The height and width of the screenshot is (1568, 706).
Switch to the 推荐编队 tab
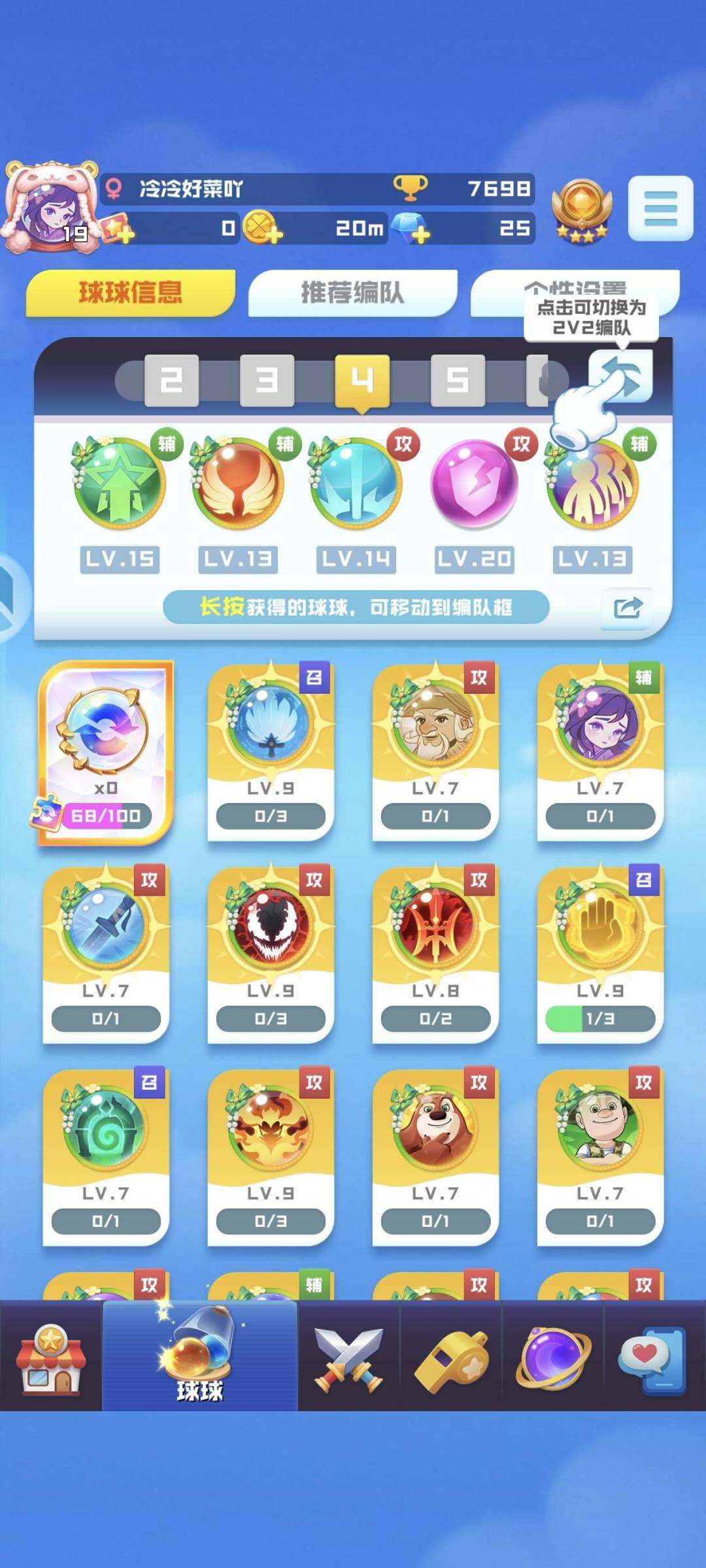(x=352, y=293)
